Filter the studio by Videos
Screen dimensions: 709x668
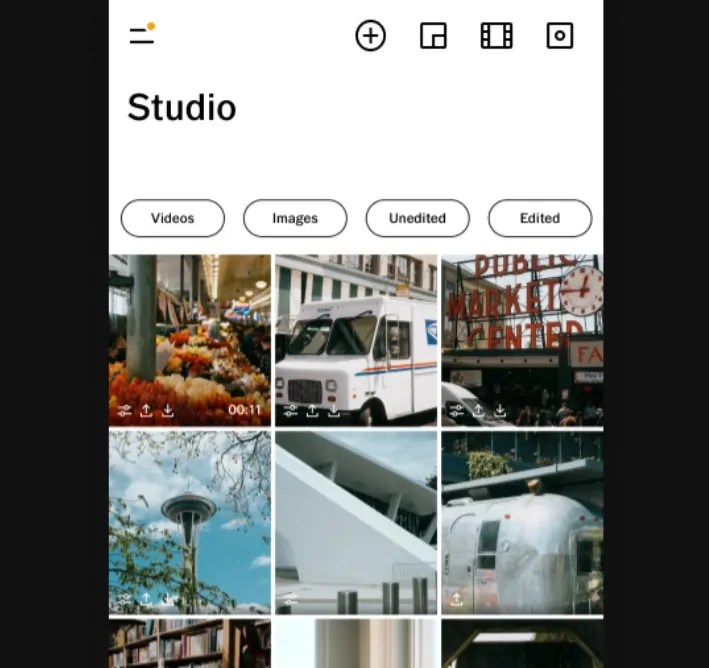pos(173,218)
